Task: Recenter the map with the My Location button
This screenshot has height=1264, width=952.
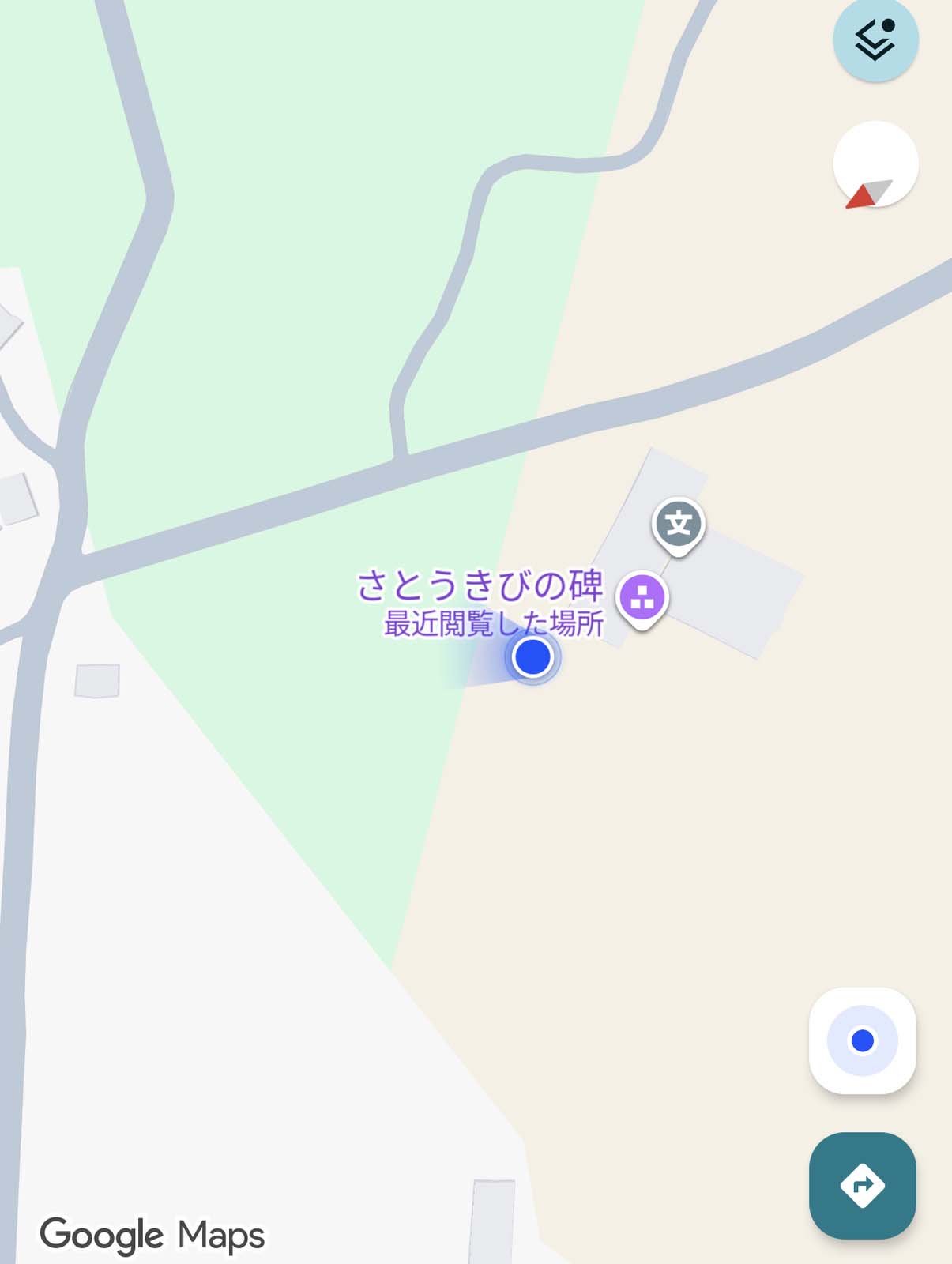Action: [864, 1040]
